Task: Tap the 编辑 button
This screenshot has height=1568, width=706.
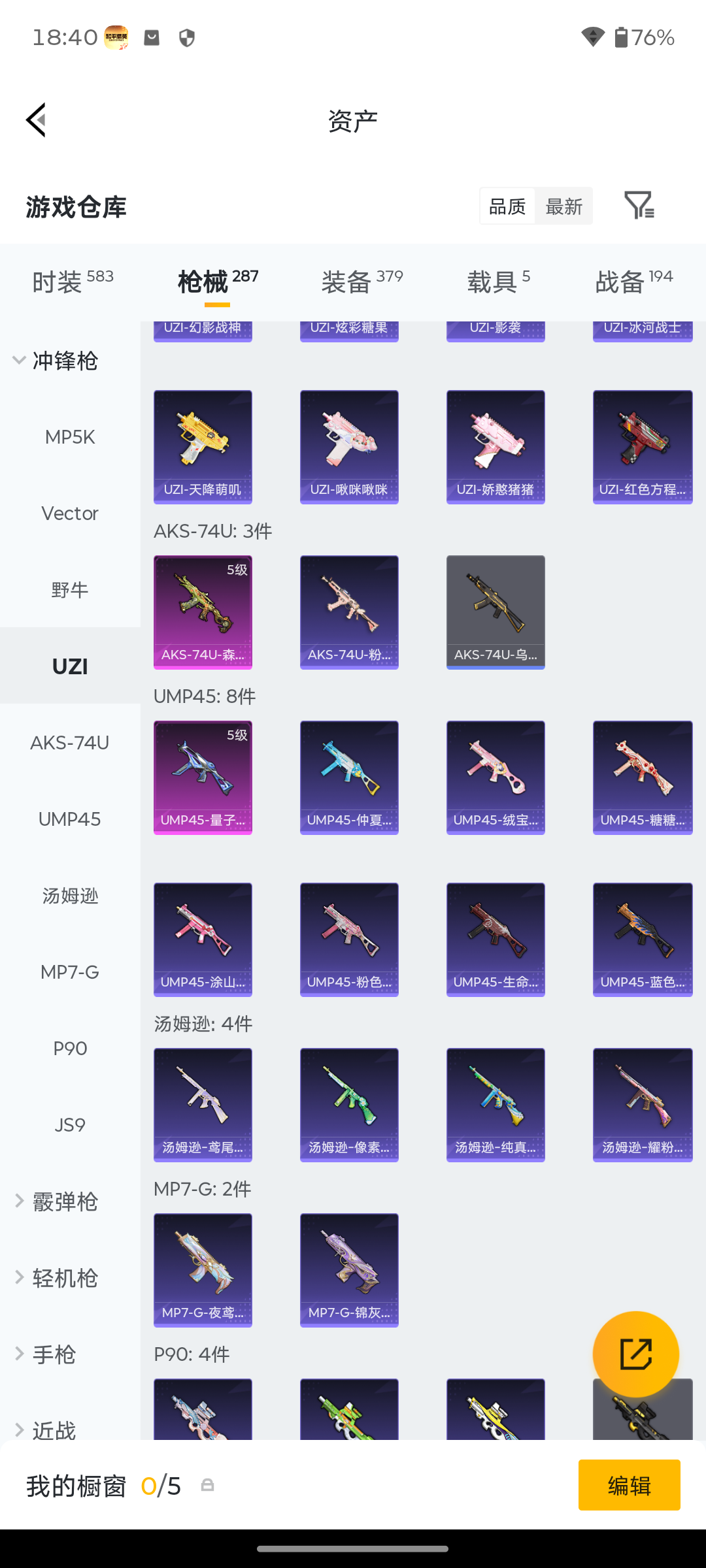Action: (629, 1485)
